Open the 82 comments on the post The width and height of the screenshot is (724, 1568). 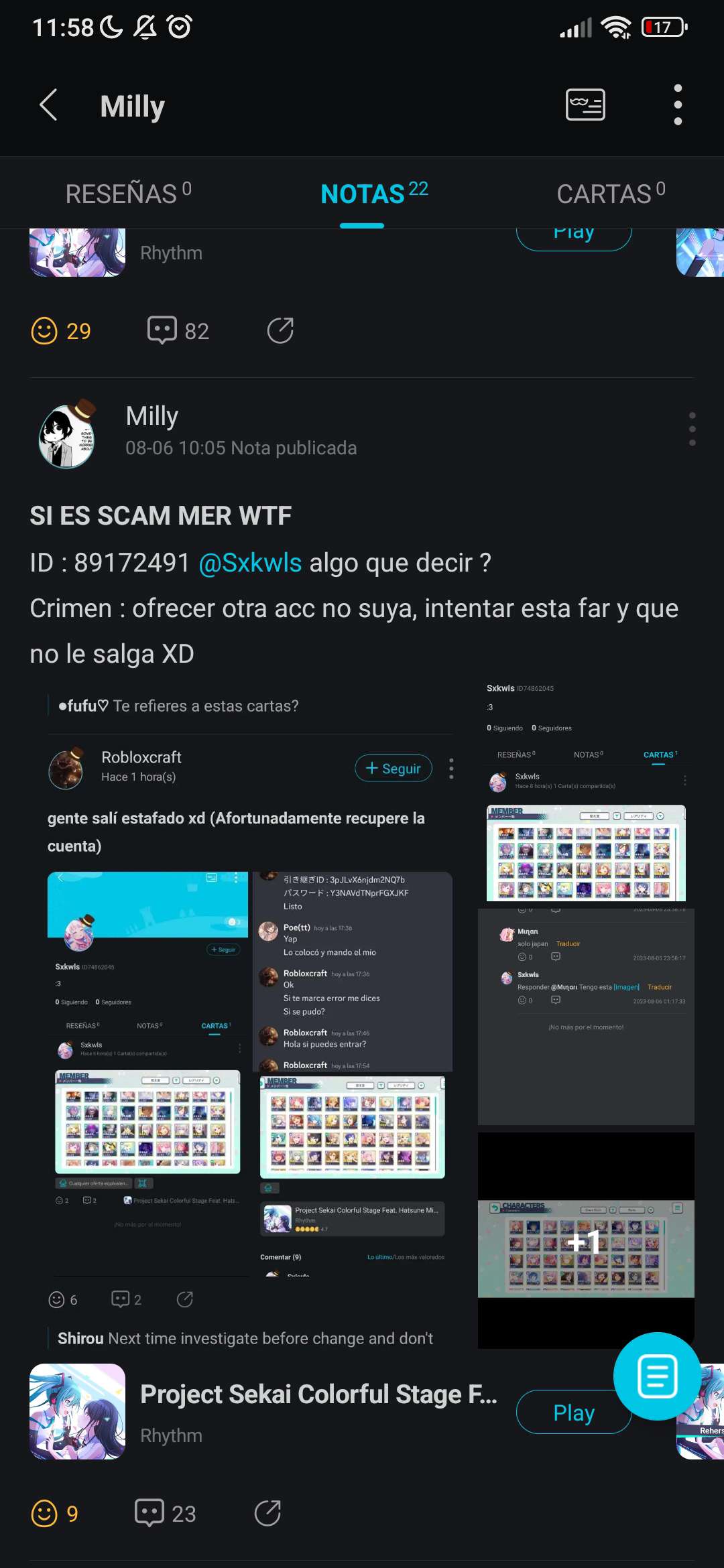click(x=178, y=331)
